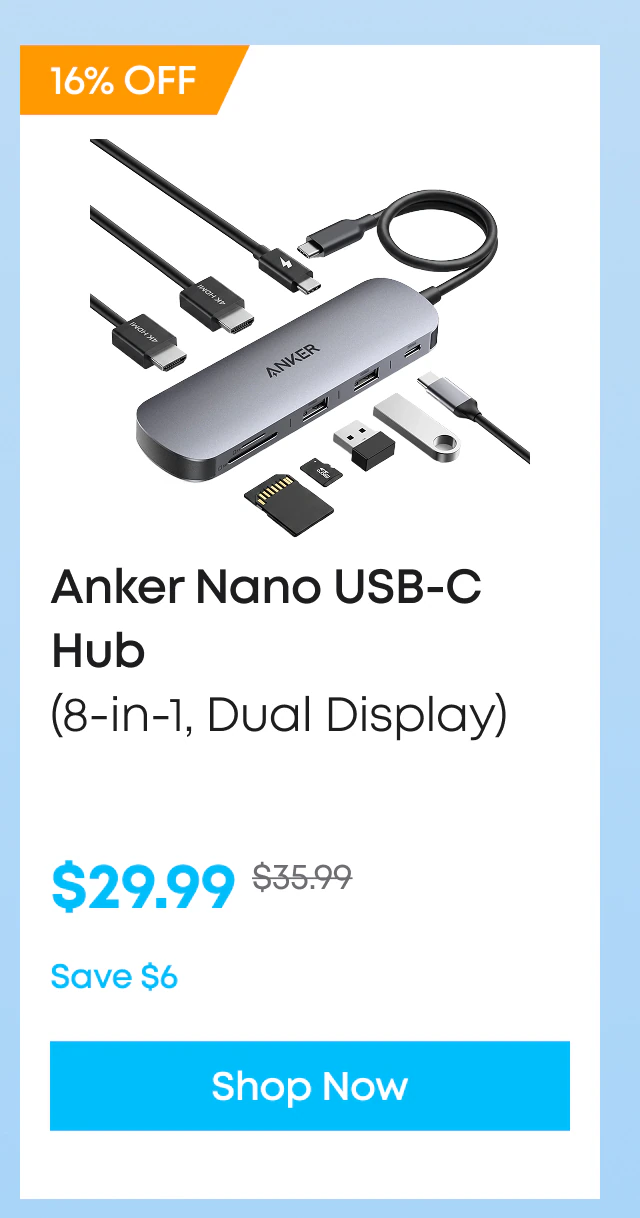
Task: Open the Anker Nano USB-C Hub product image
Action: tap(310, 338)
